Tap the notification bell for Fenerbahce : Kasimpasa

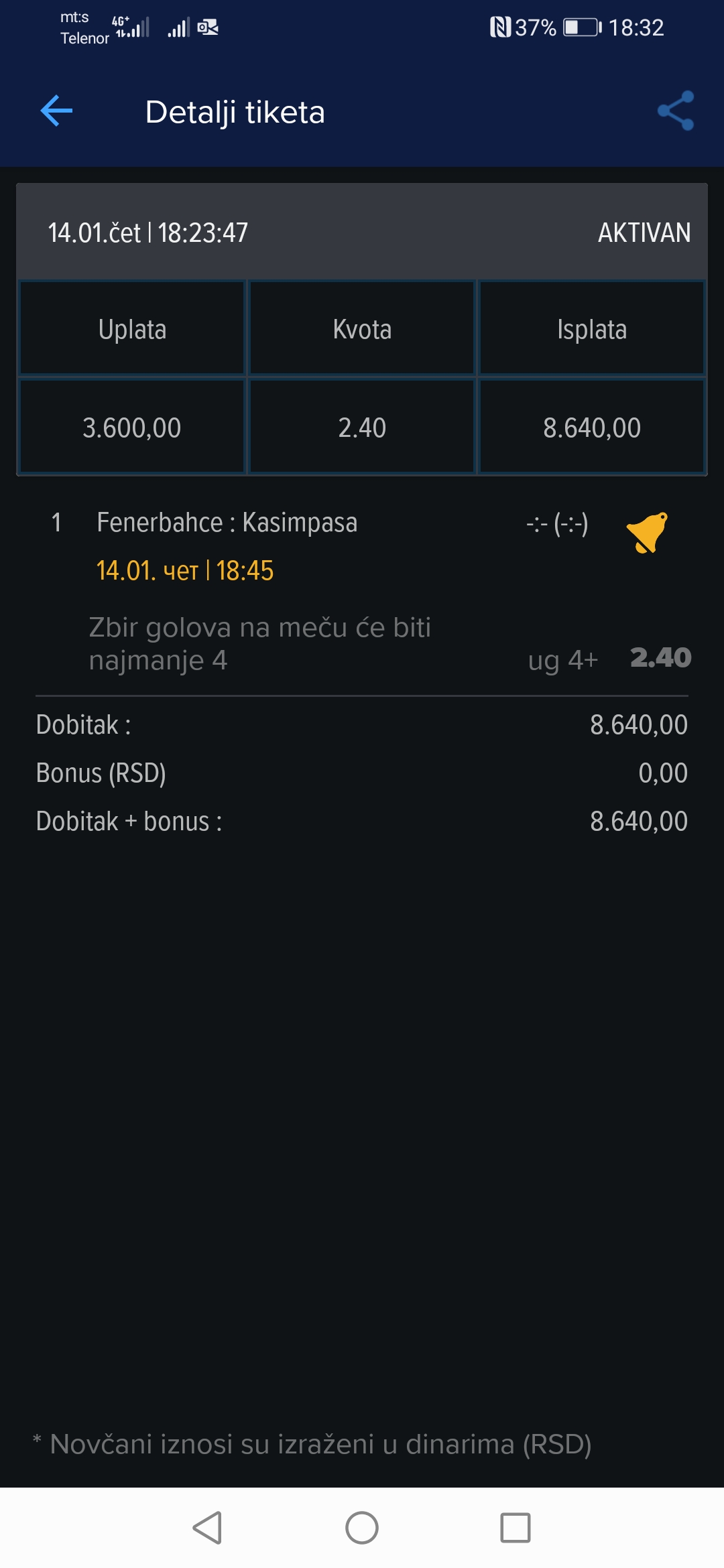pyautogui.click(x=648, y=532)
